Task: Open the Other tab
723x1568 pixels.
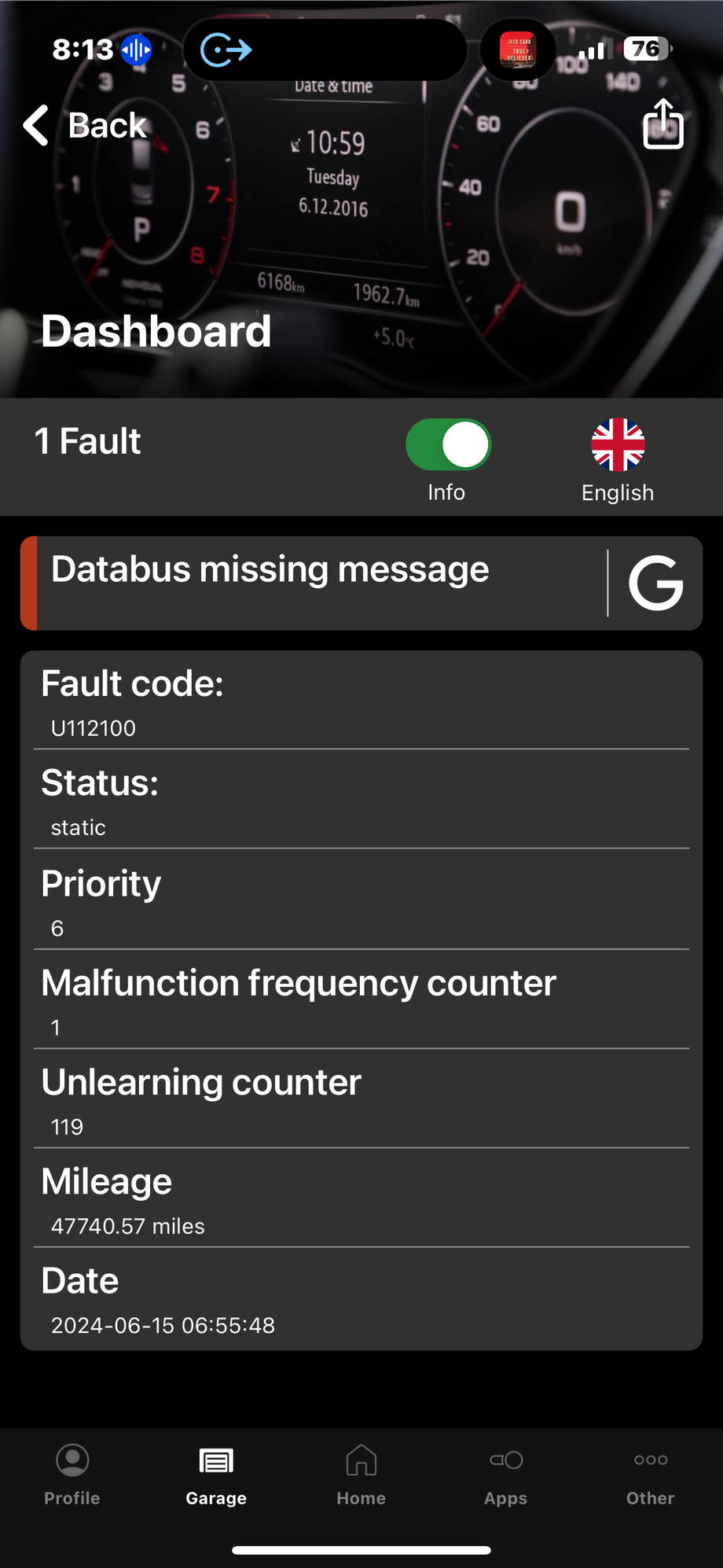Action: point(651,1475)
